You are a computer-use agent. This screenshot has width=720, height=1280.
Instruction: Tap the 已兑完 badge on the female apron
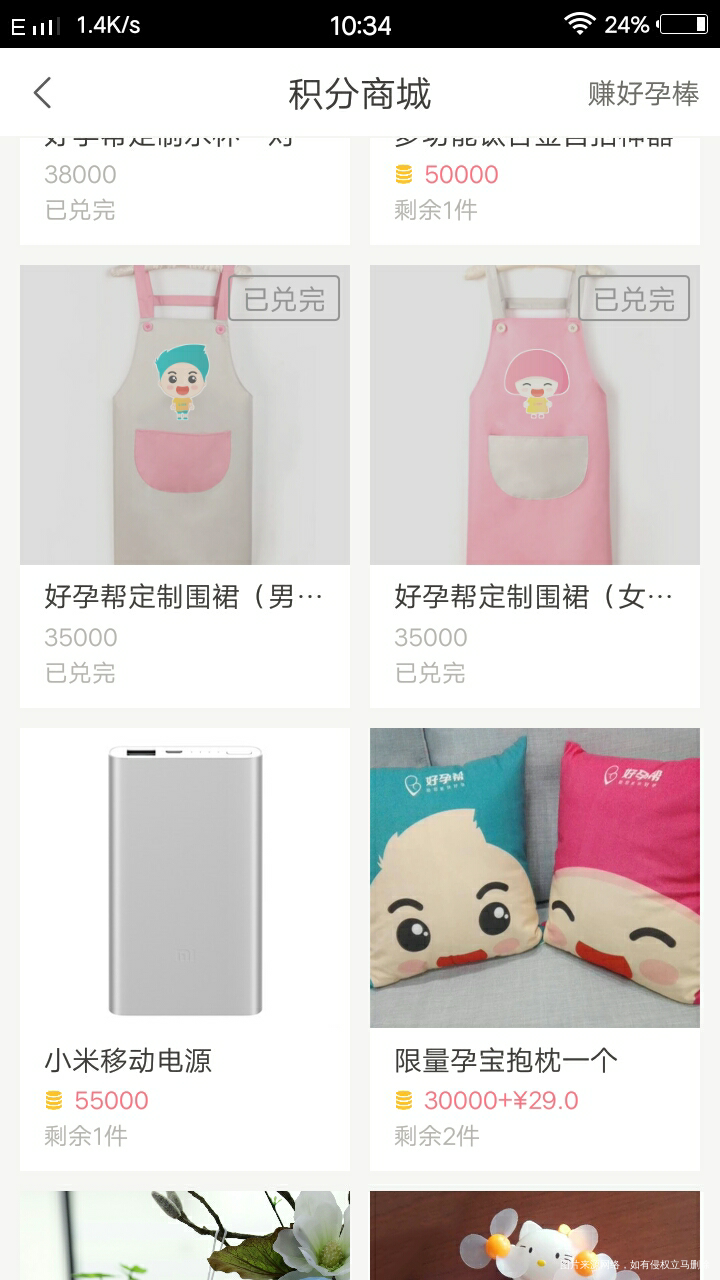point(634,299)
